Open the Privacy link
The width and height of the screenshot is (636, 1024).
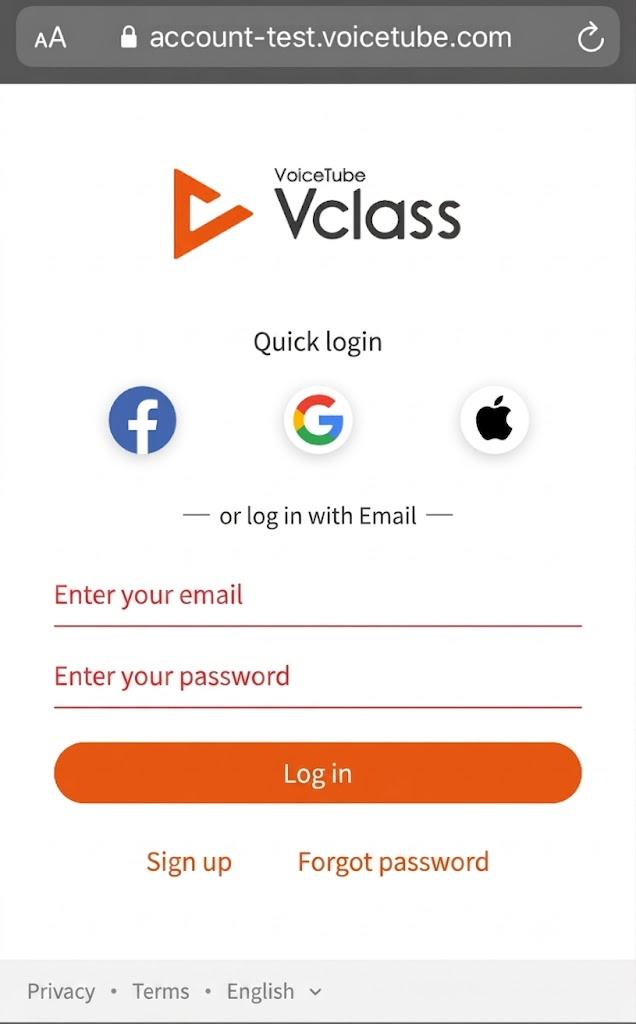click(x=61, y=992)
